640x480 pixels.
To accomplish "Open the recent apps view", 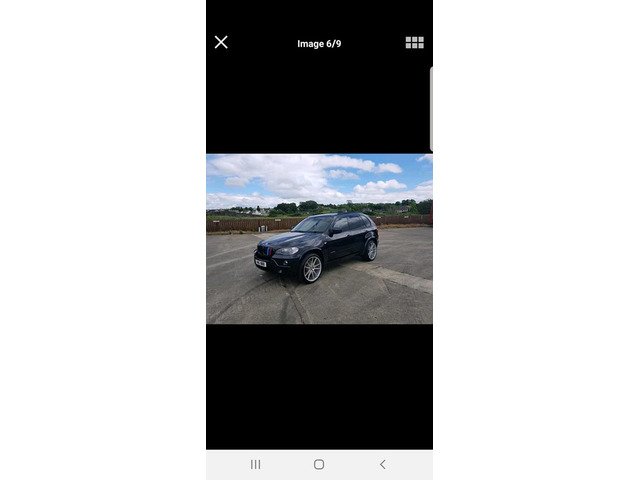I will (x=255, y=464).
